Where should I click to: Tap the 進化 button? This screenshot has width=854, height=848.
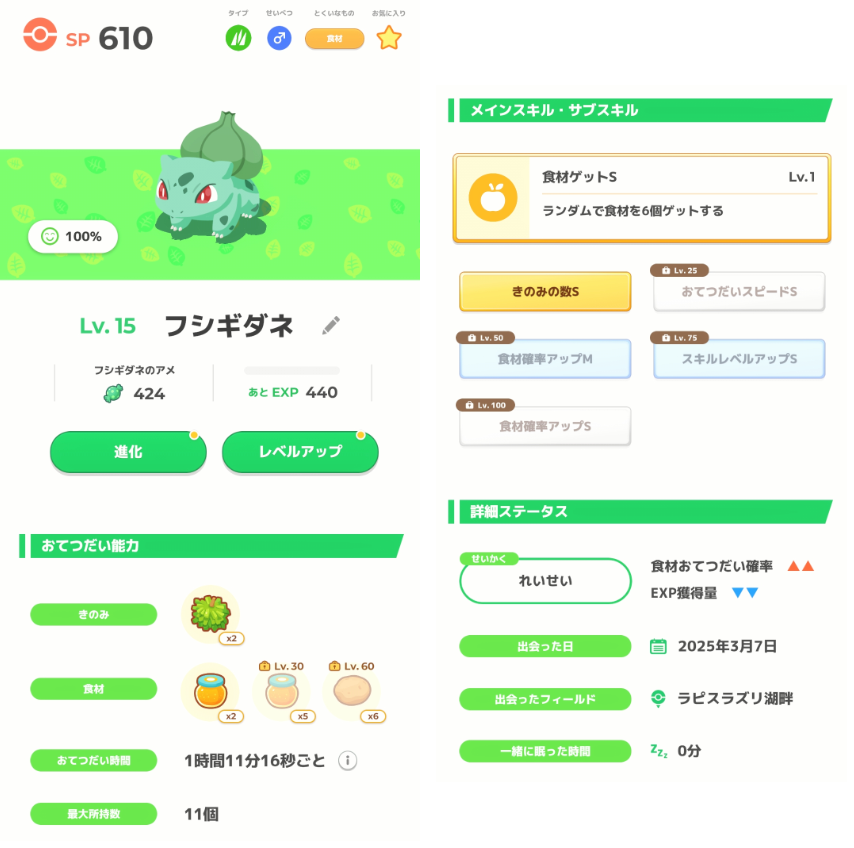coord(128,452)
